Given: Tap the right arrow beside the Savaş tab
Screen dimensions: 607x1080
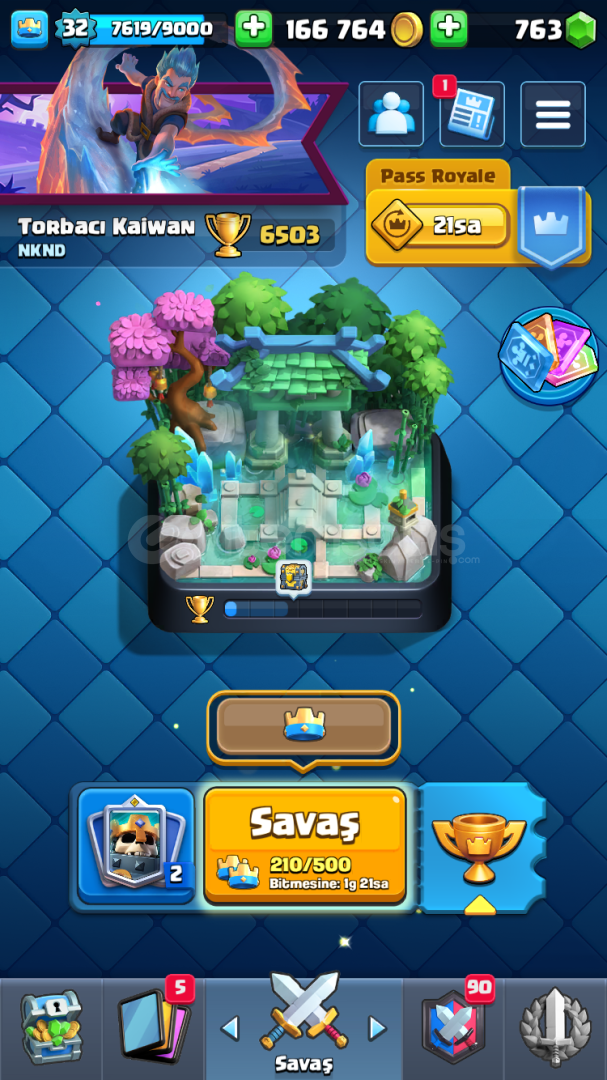Looking at the screenshot, I should pos(377,1028).
